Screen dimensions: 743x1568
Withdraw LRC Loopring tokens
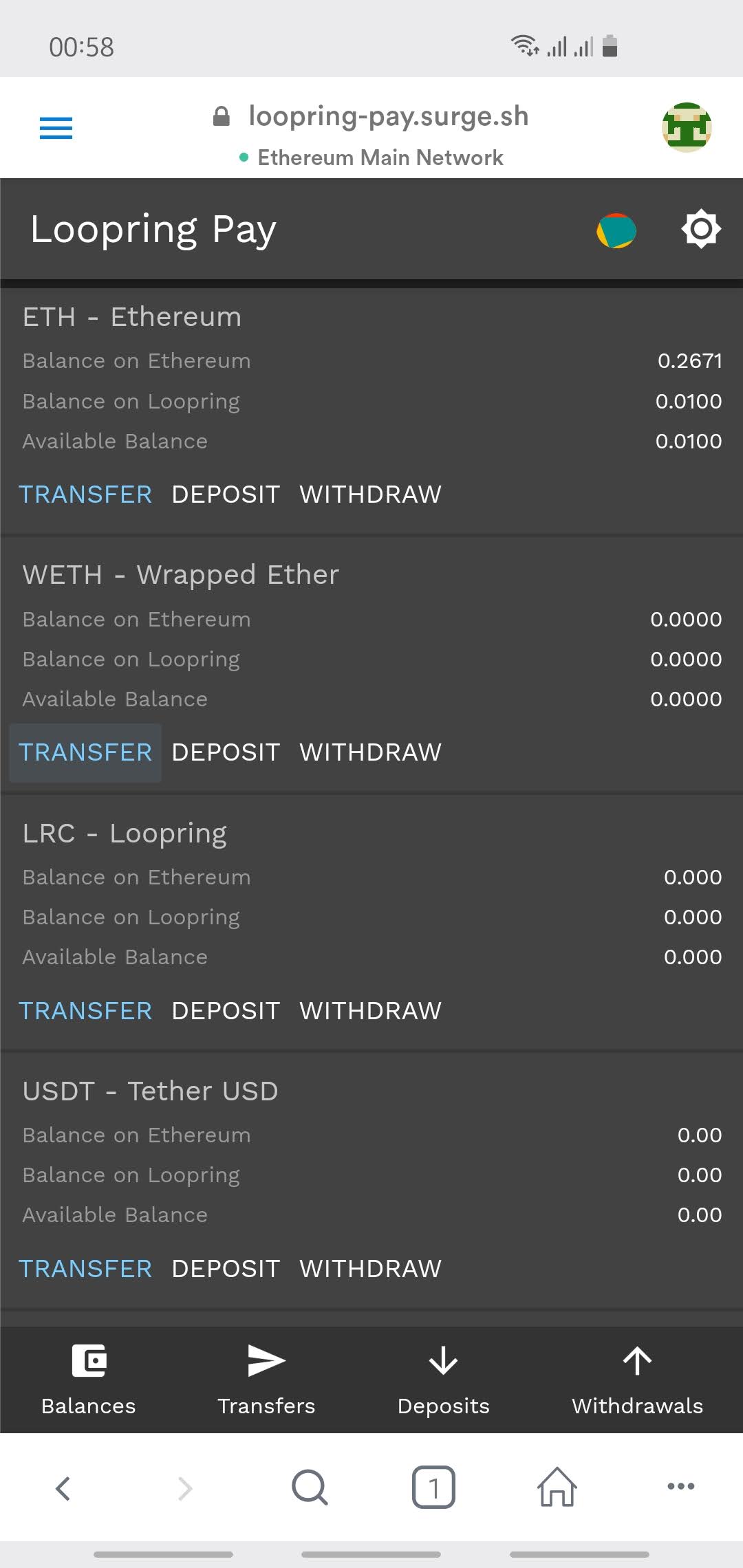[x=370, y=1011]
